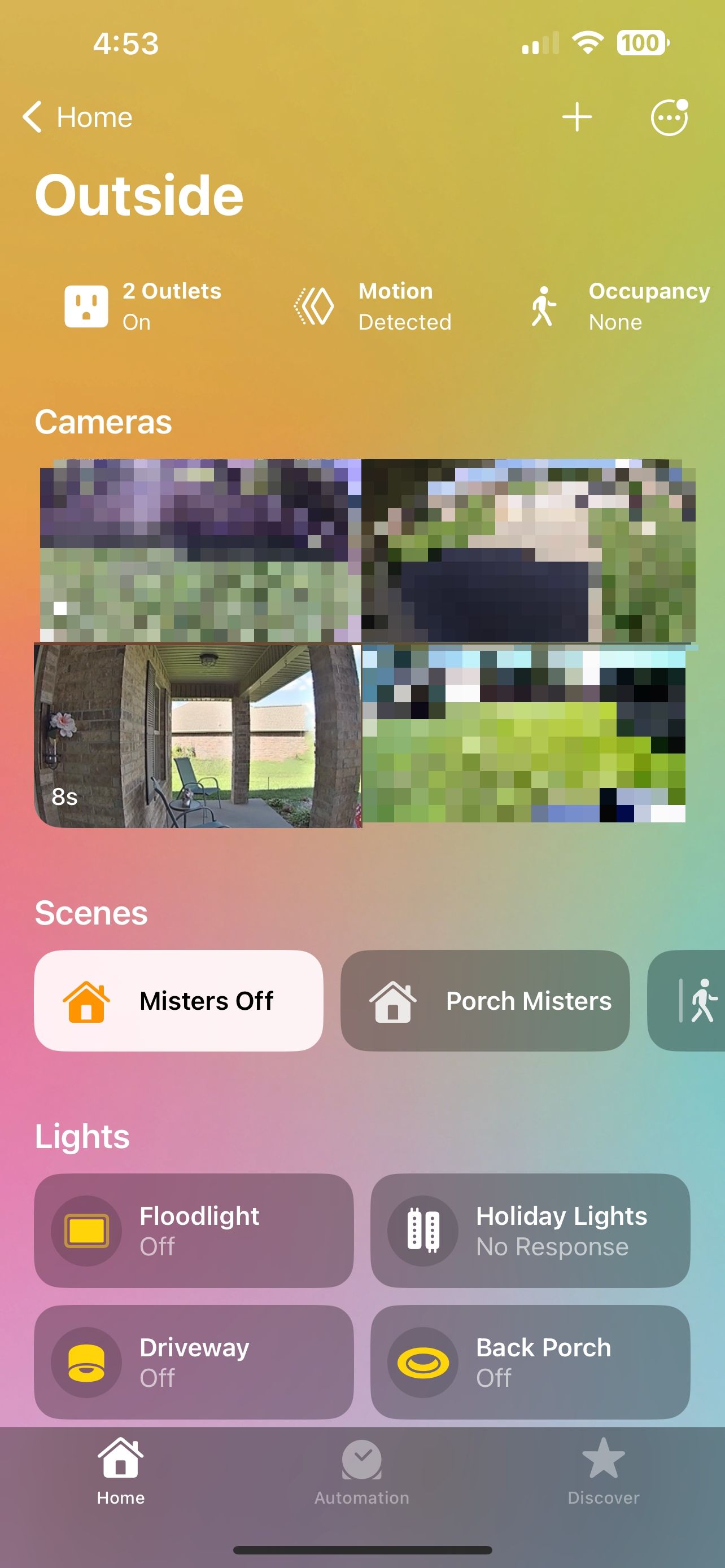Tap the occupancy walking-person icon

click(544, 306)
